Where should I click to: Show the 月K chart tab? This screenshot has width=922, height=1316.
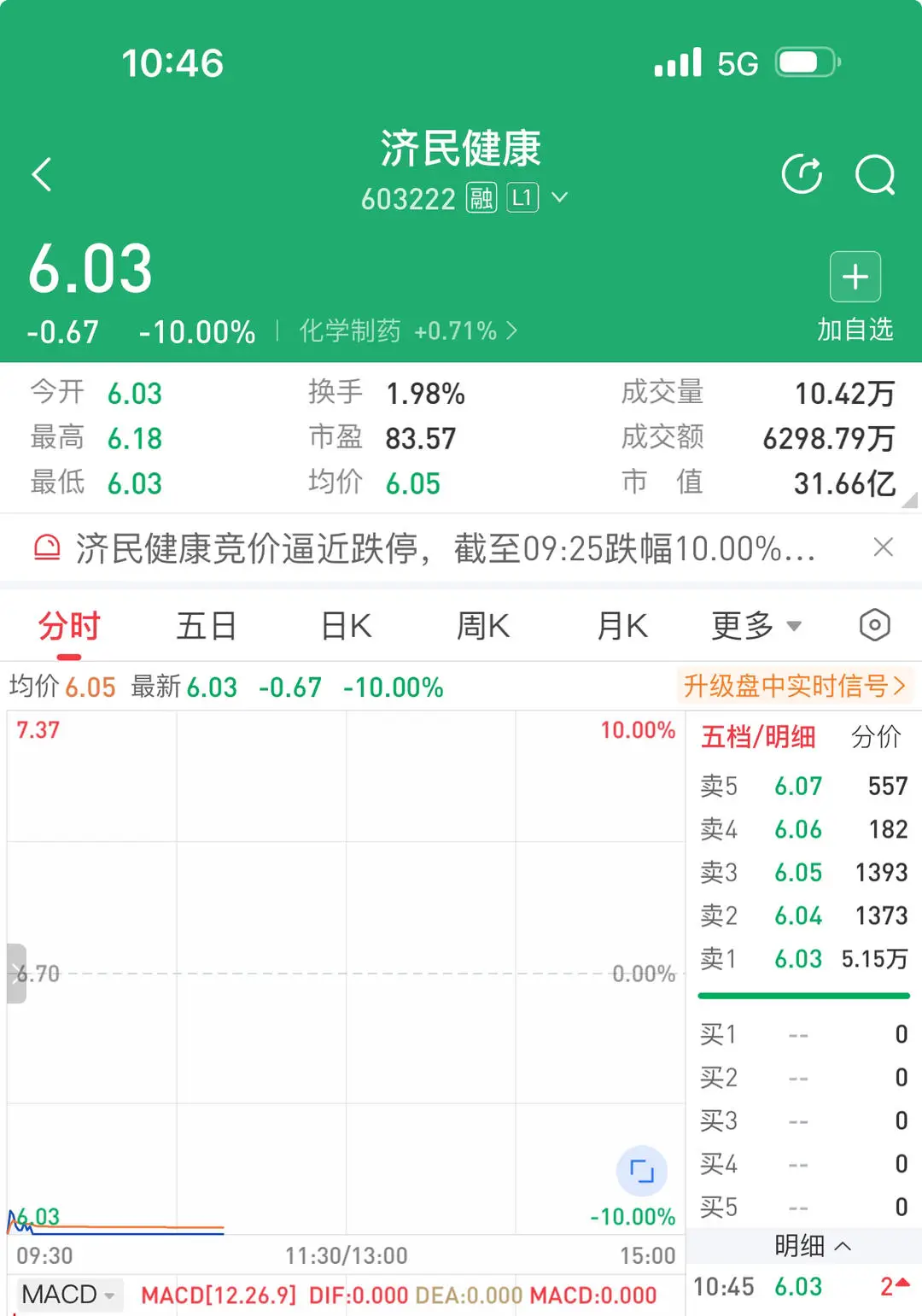[x=621, y=626]
